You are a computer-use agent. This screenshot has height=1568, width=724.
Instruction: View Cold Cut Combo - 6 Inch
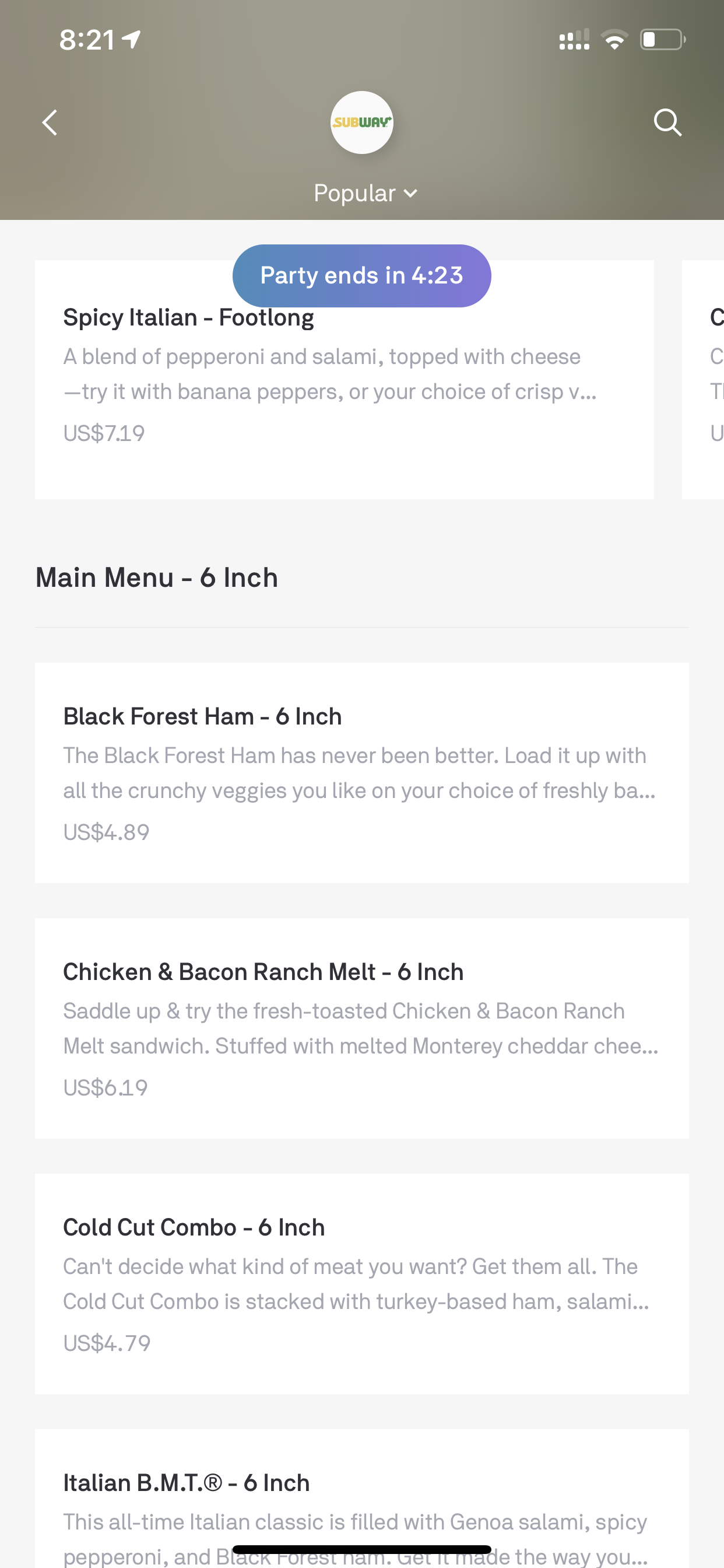(362, 1284)
